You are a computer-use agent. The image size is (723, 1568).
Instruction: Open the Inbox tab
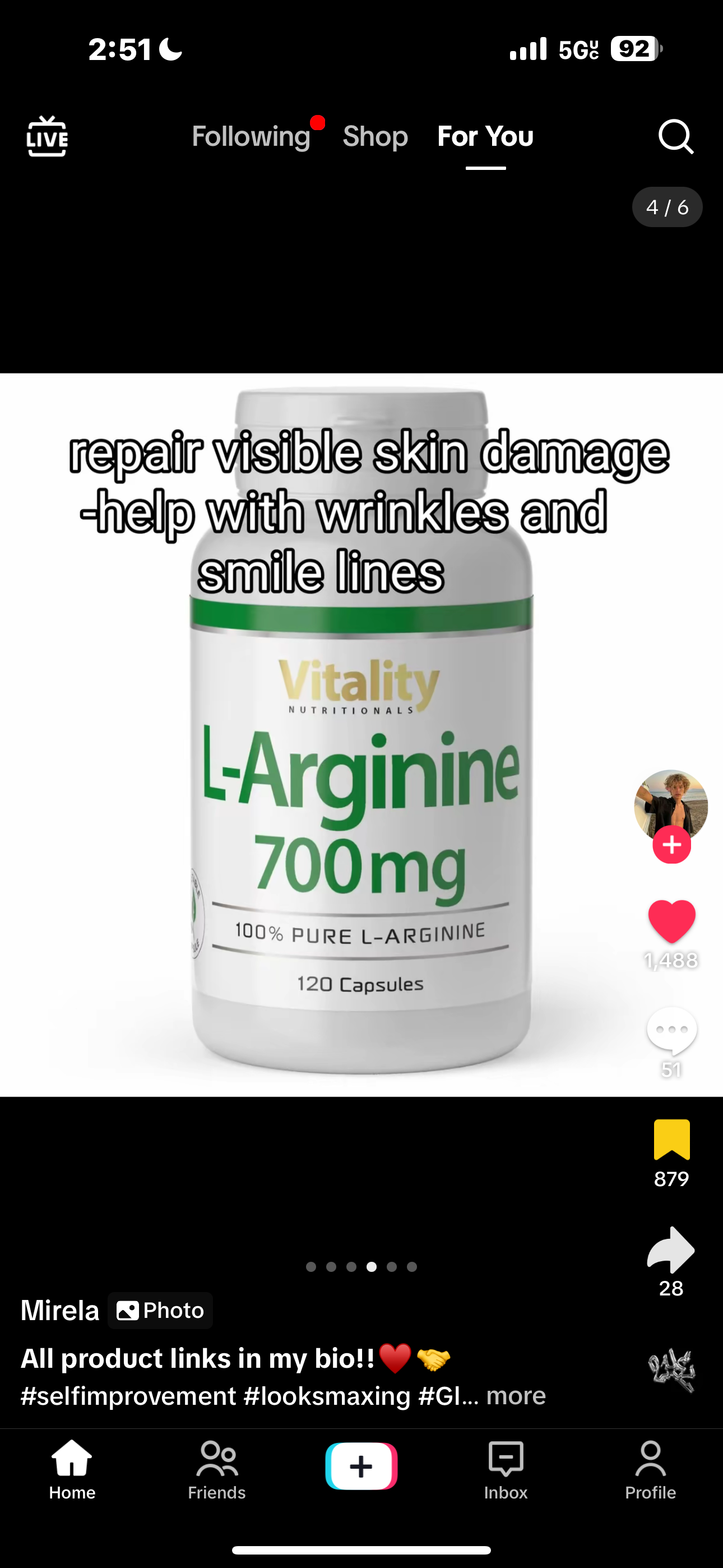point(506,1468)
